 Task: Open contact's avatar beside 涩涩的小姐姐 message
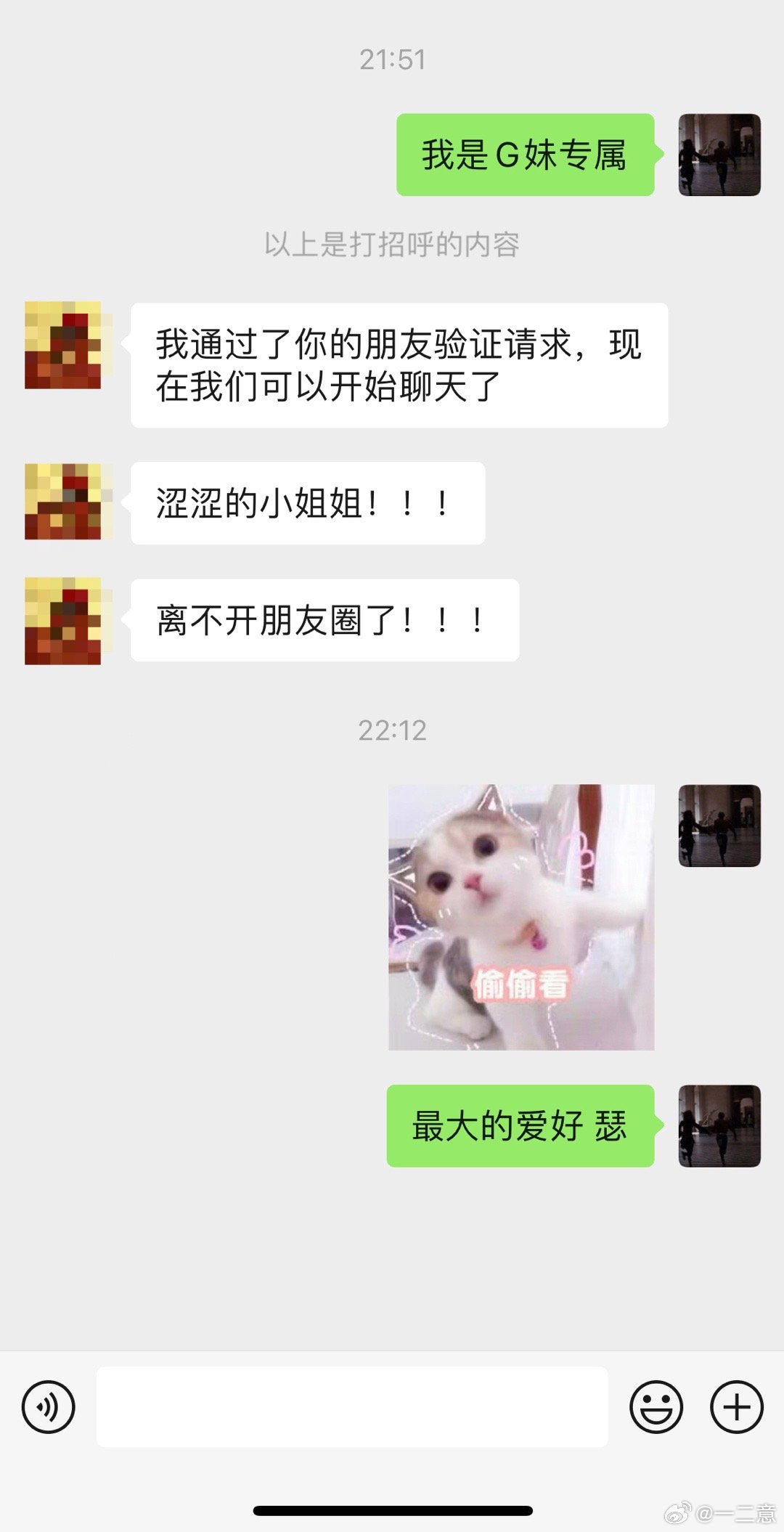click(x=63, y=502)
